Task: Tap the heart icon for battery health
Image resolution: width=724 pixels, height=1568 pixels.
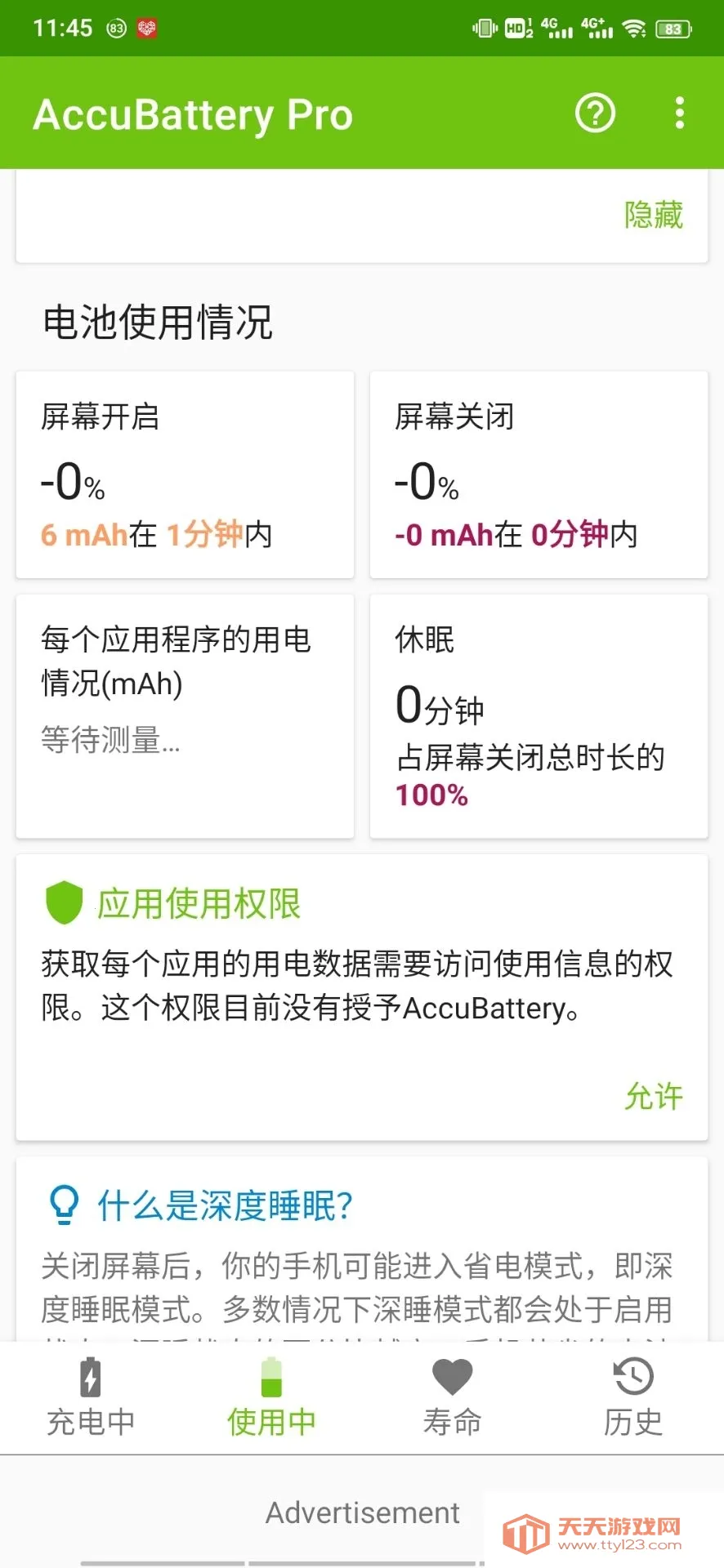Action: click(452, 1376)
